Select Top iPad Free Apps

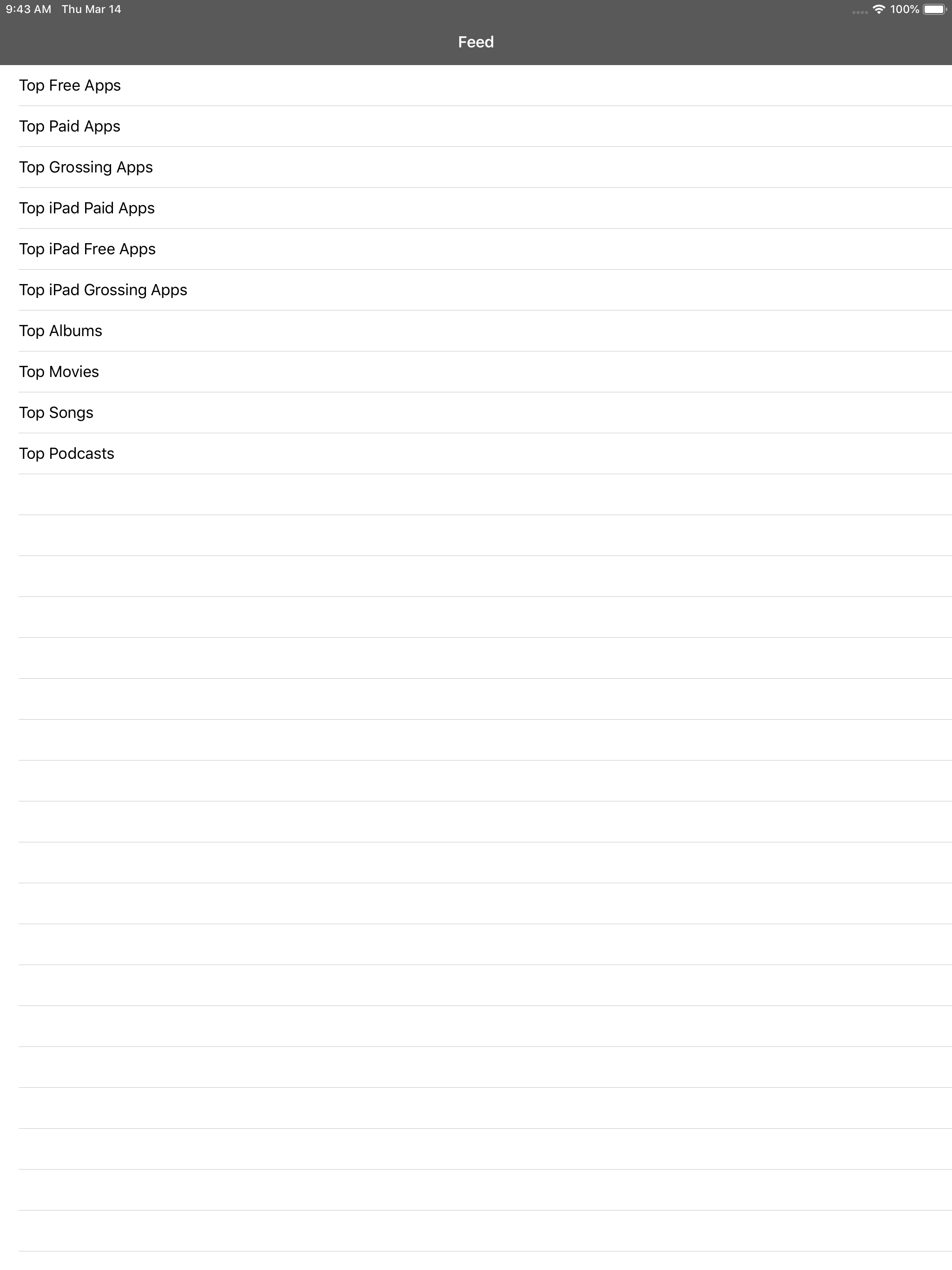tap(87, 249)
